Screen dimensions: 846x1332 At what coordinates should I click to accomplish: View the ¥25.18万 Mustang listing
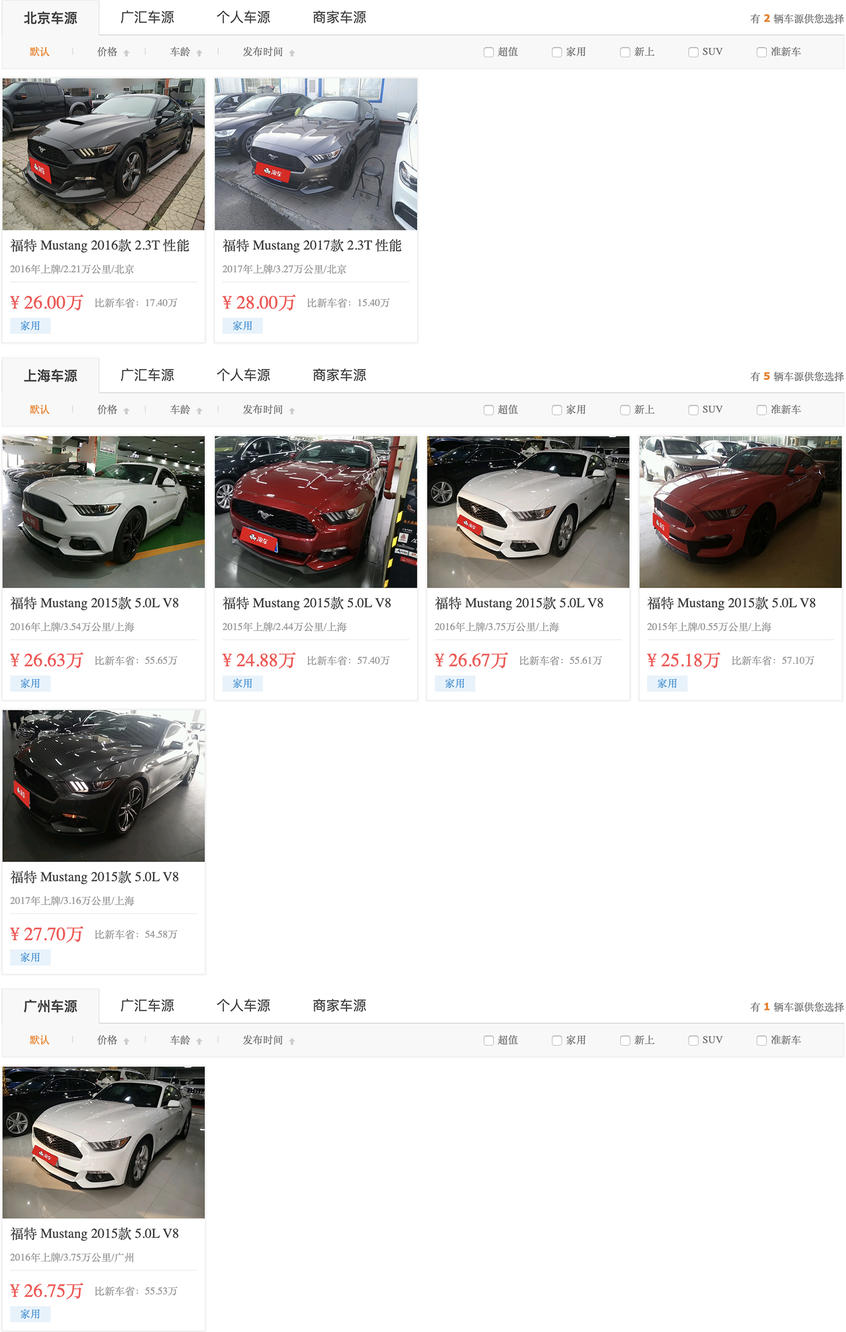(x=740, y=512)
